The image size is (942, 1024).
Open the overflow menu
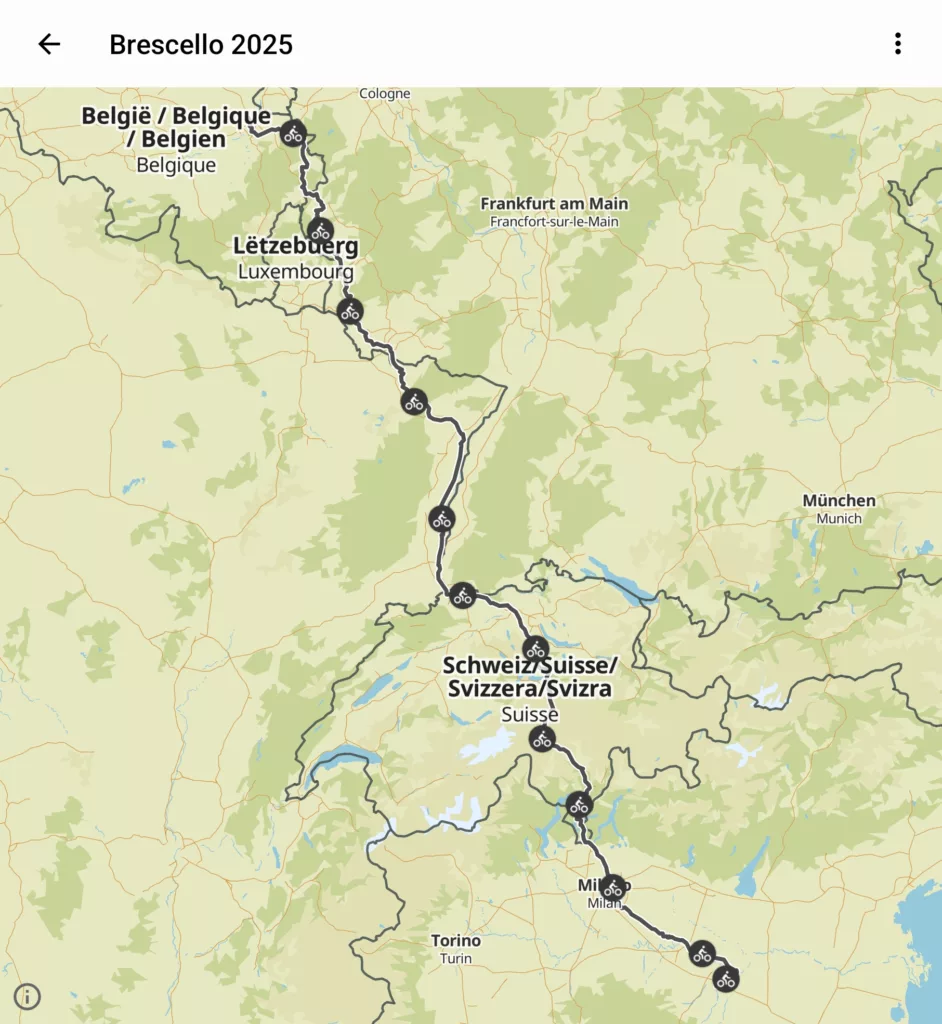coord(897,44)
